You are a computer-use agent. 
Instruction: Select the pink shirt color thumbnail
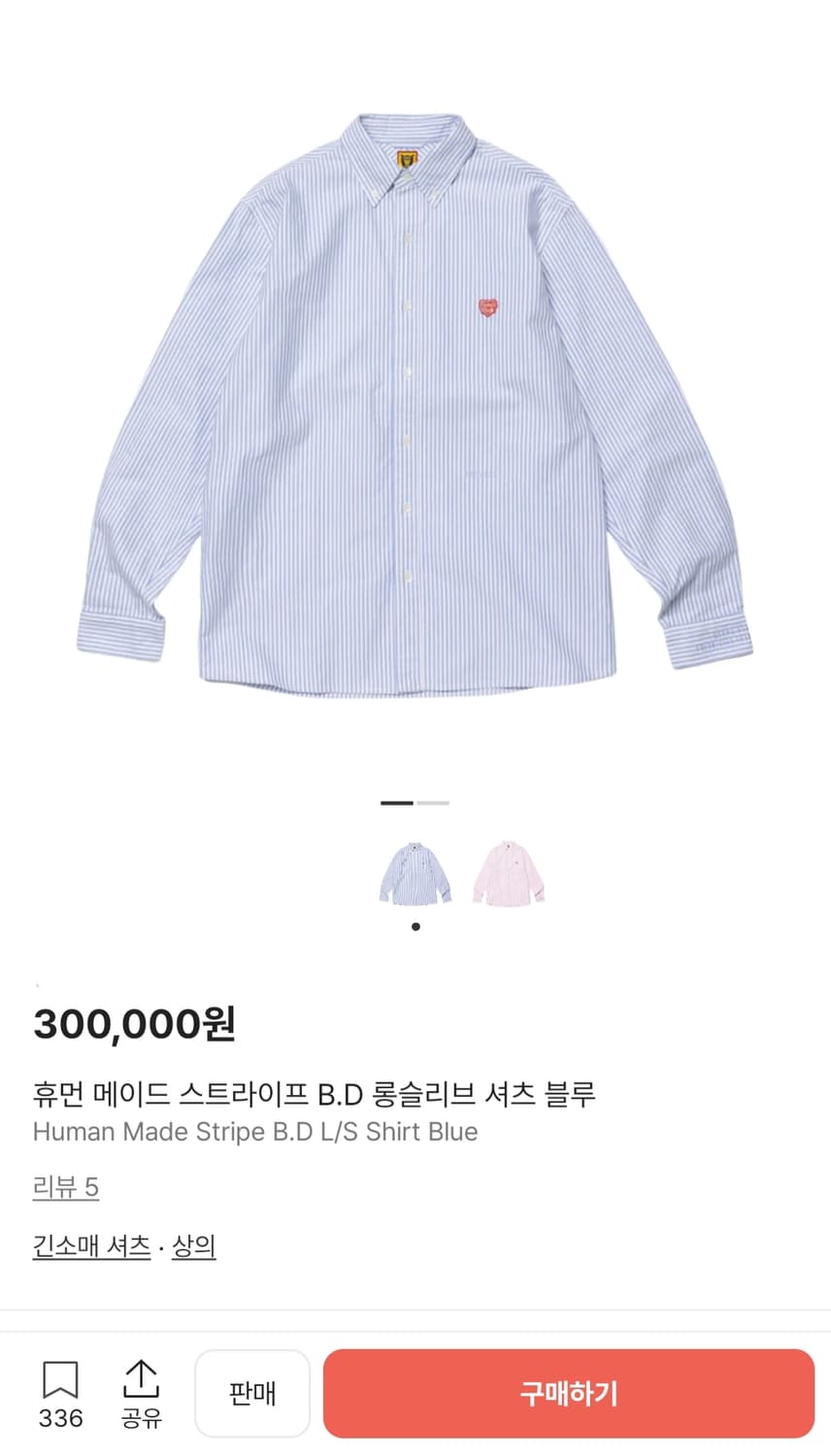click(x=509, y=874)
